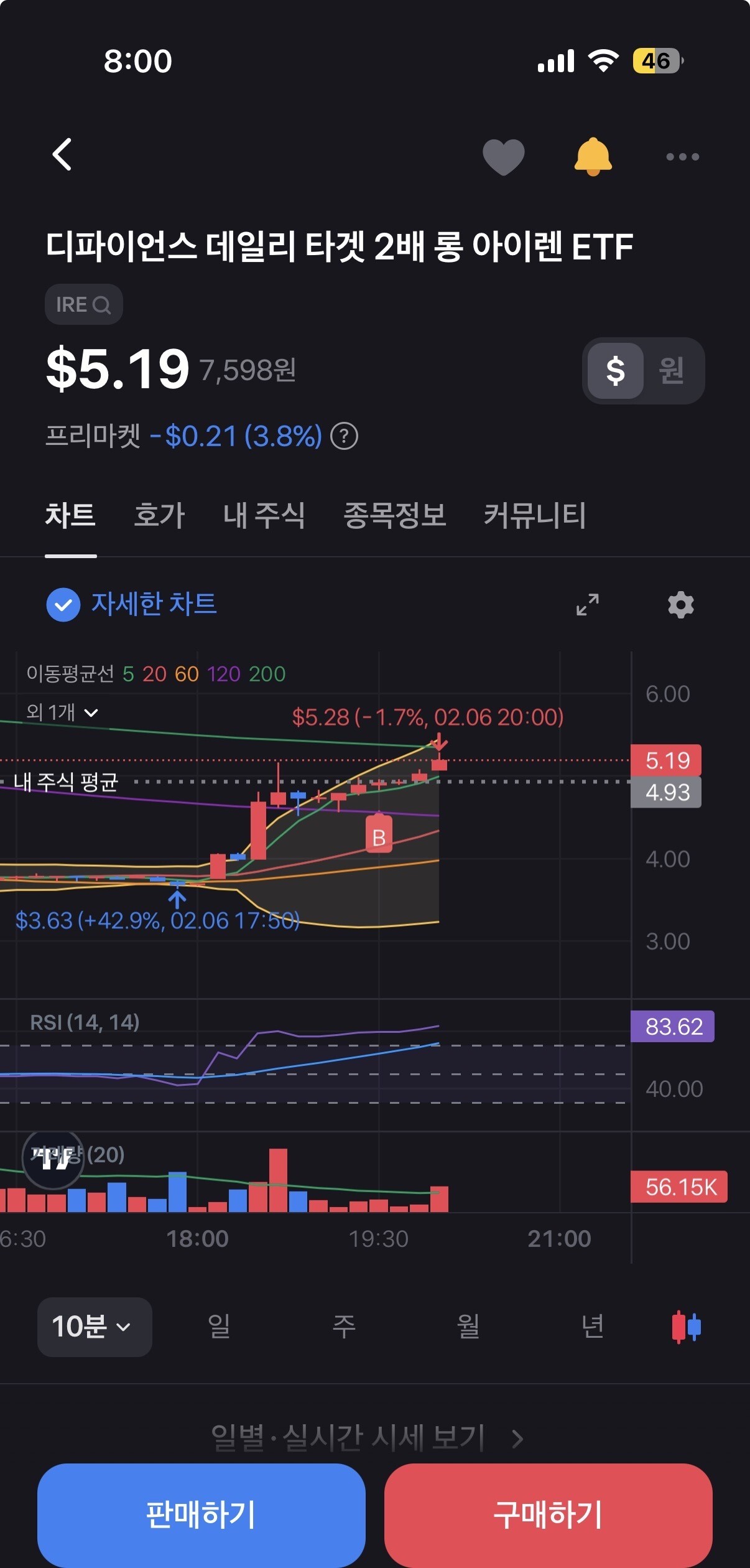Uncheck the 자세한 차트 option

tap(63, 604)
